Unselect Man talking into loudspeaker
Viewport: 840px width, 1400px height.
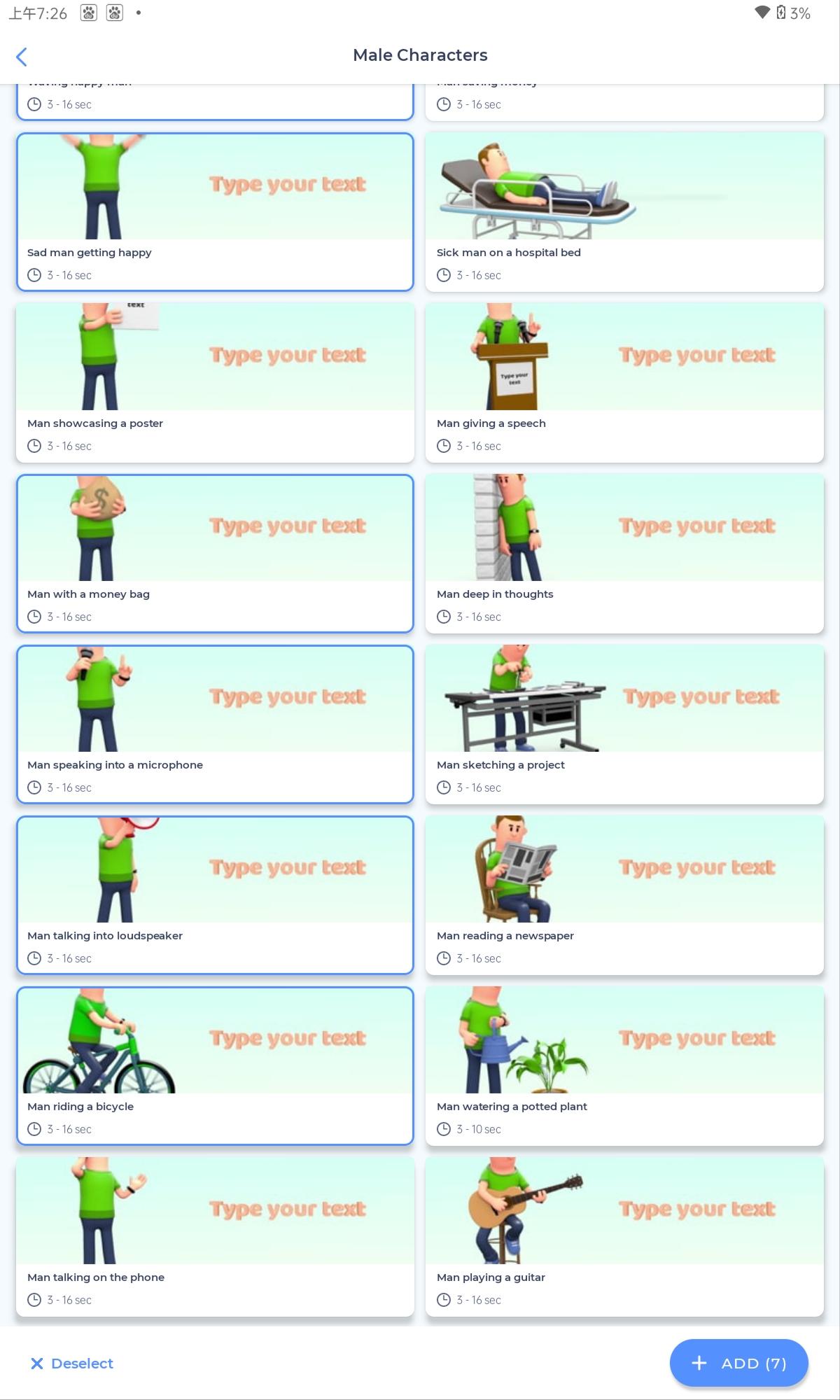coord(215,895)
